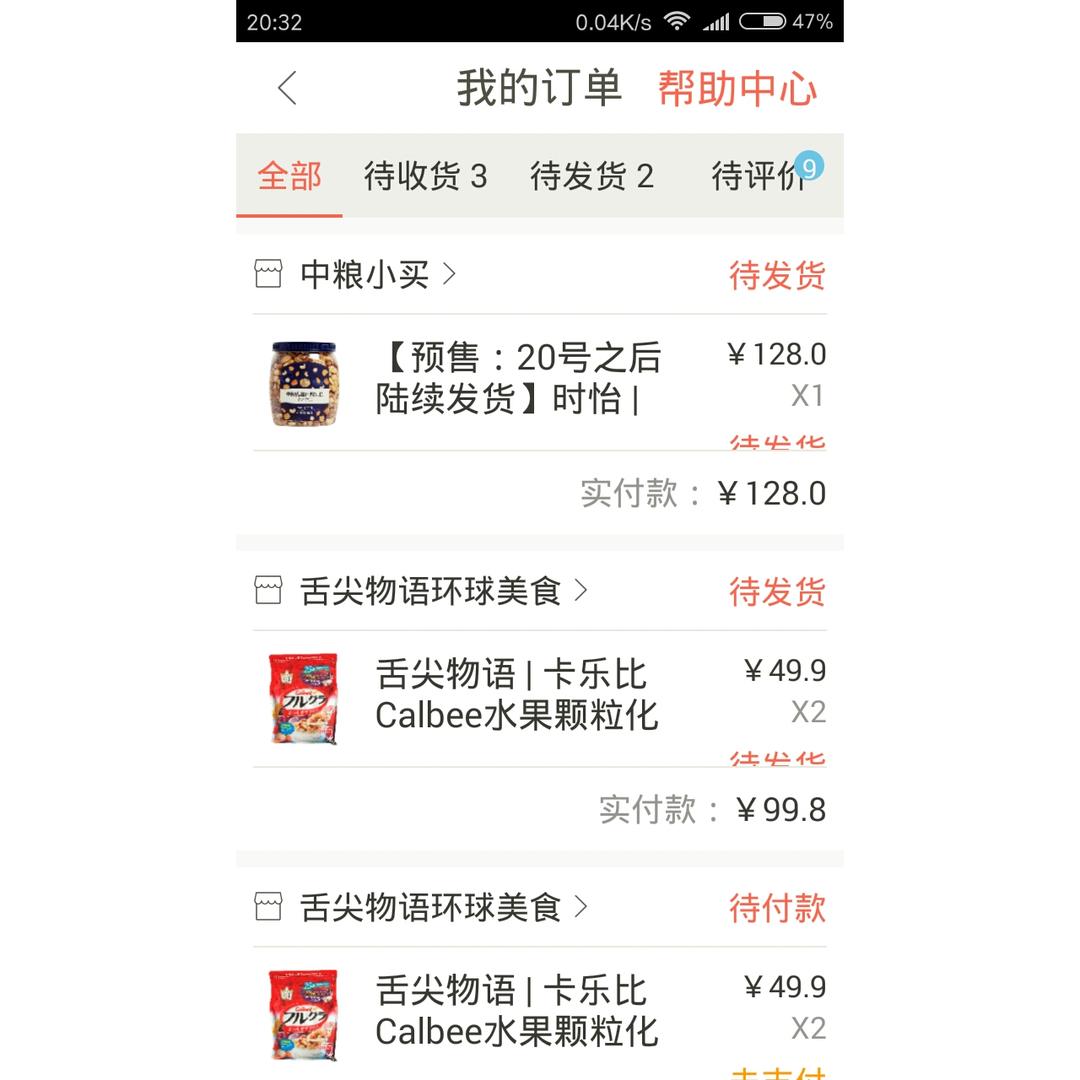This screenshot has height=1080, width=1080.
Task: Open the Calbee order with 实付款 ¥99.8
Action: [x=516, y=695]
